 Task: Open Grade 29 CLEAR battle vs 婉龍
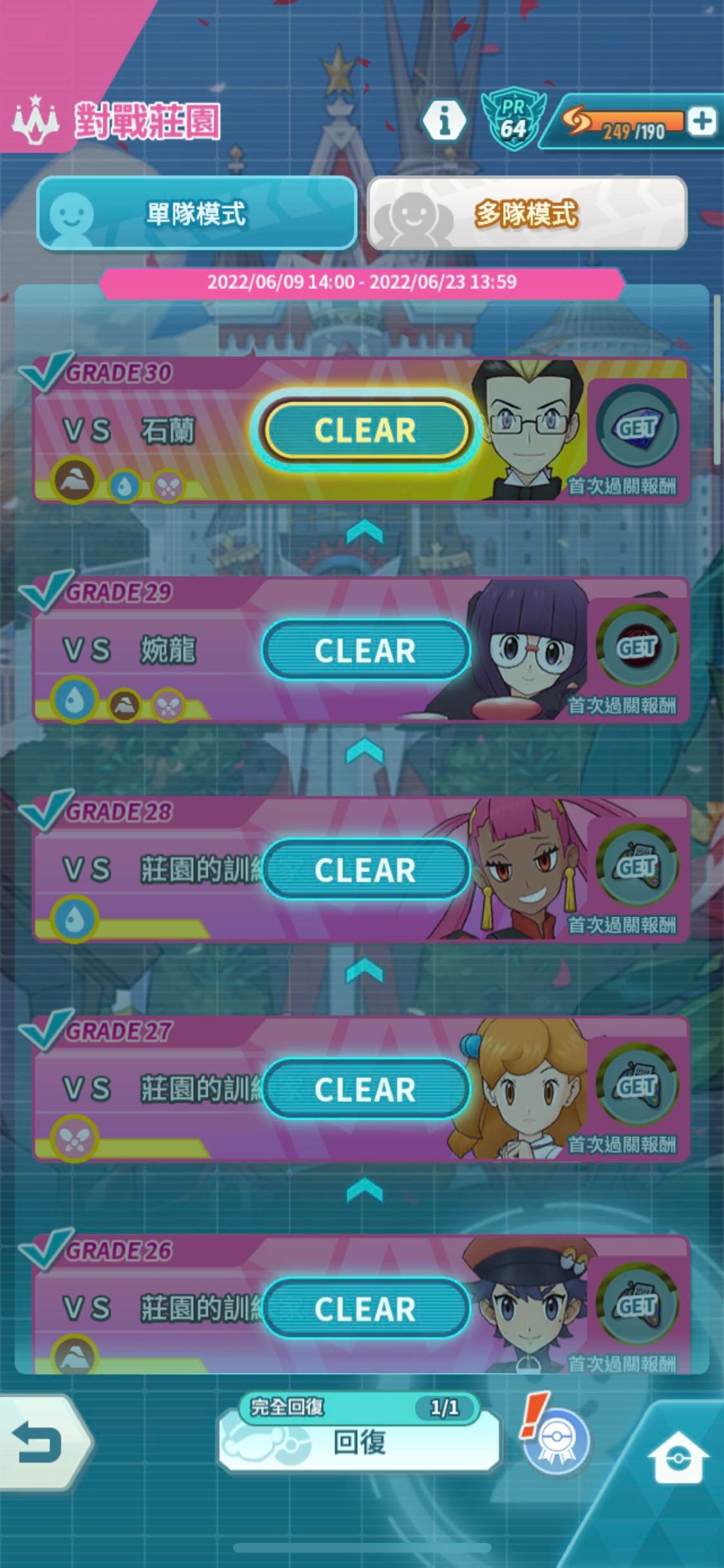[365, 650]
